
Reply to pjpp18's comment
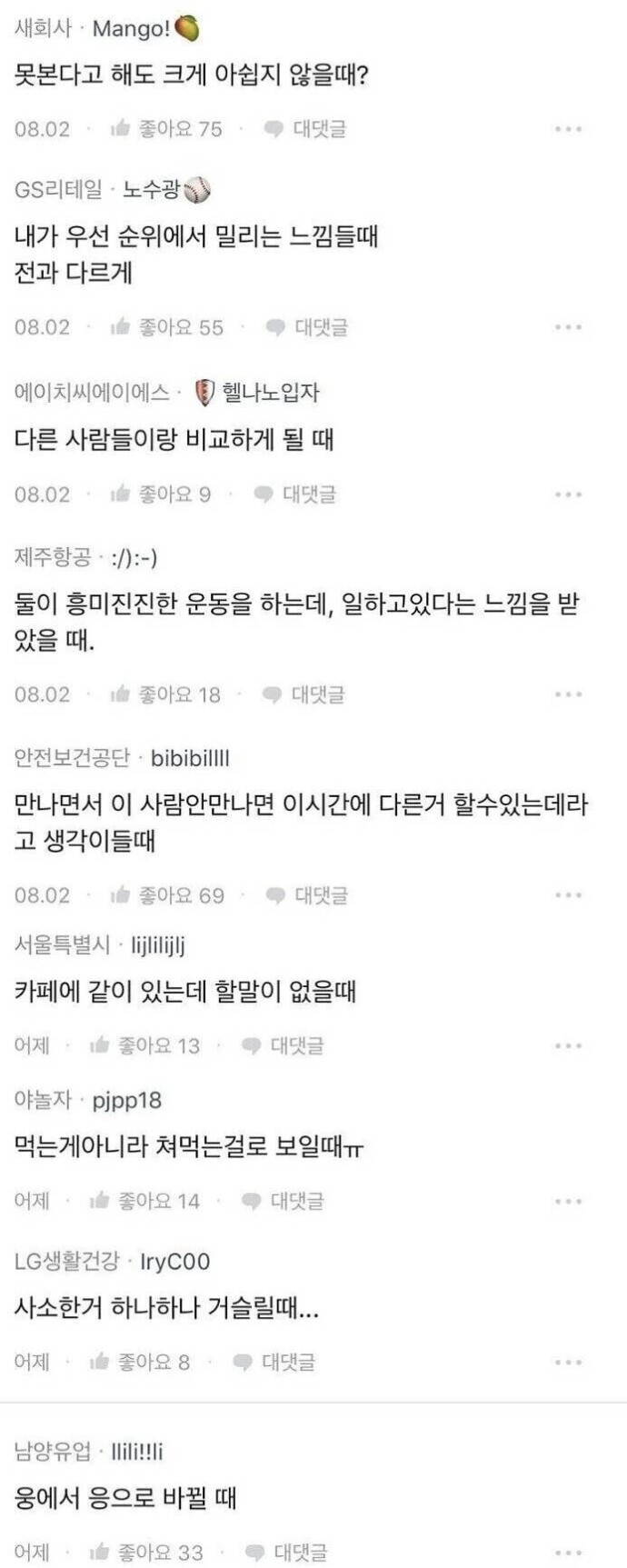(283, 1201)
